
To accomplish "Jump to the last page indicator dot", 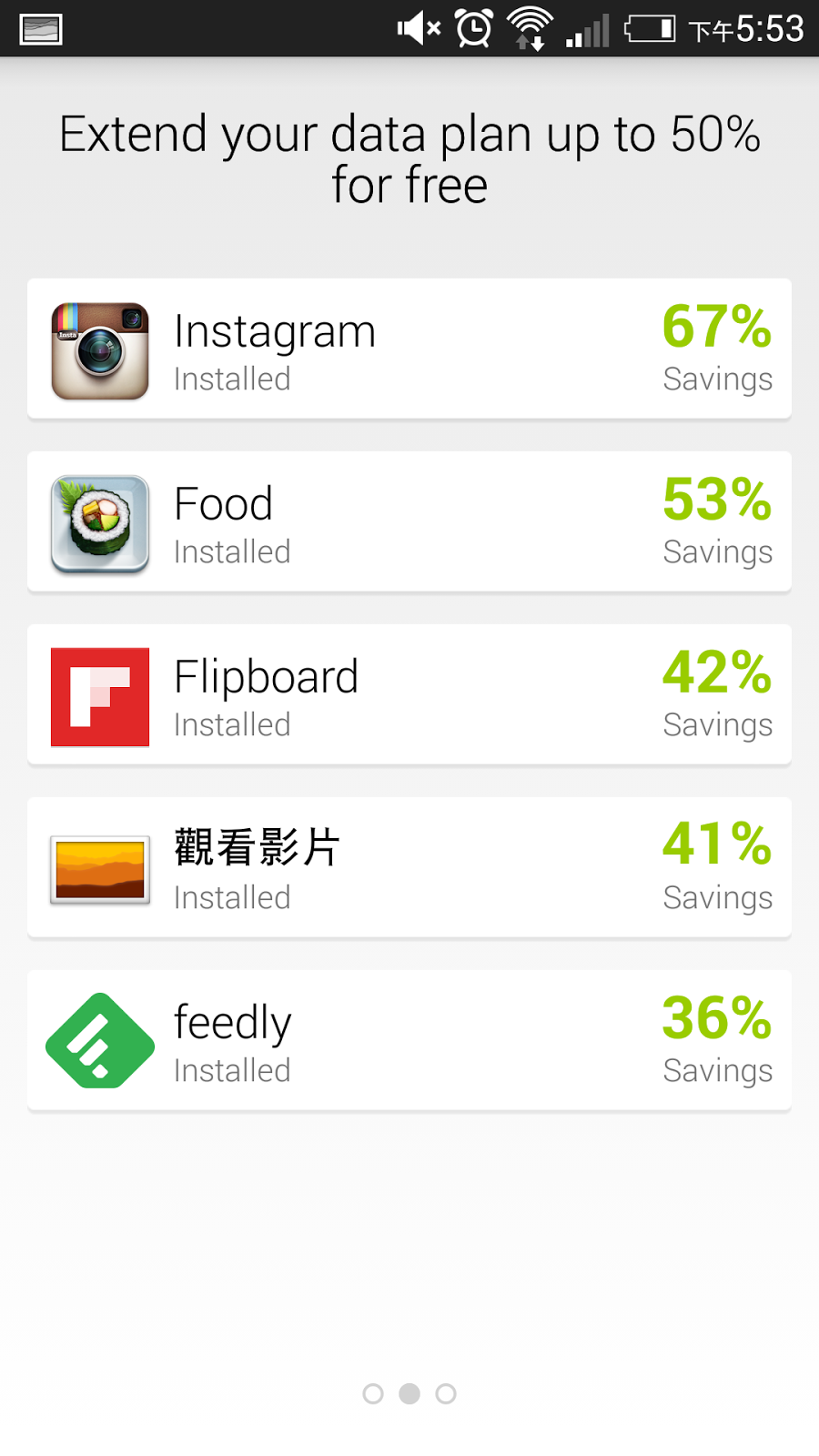I will pos(446,1393).
